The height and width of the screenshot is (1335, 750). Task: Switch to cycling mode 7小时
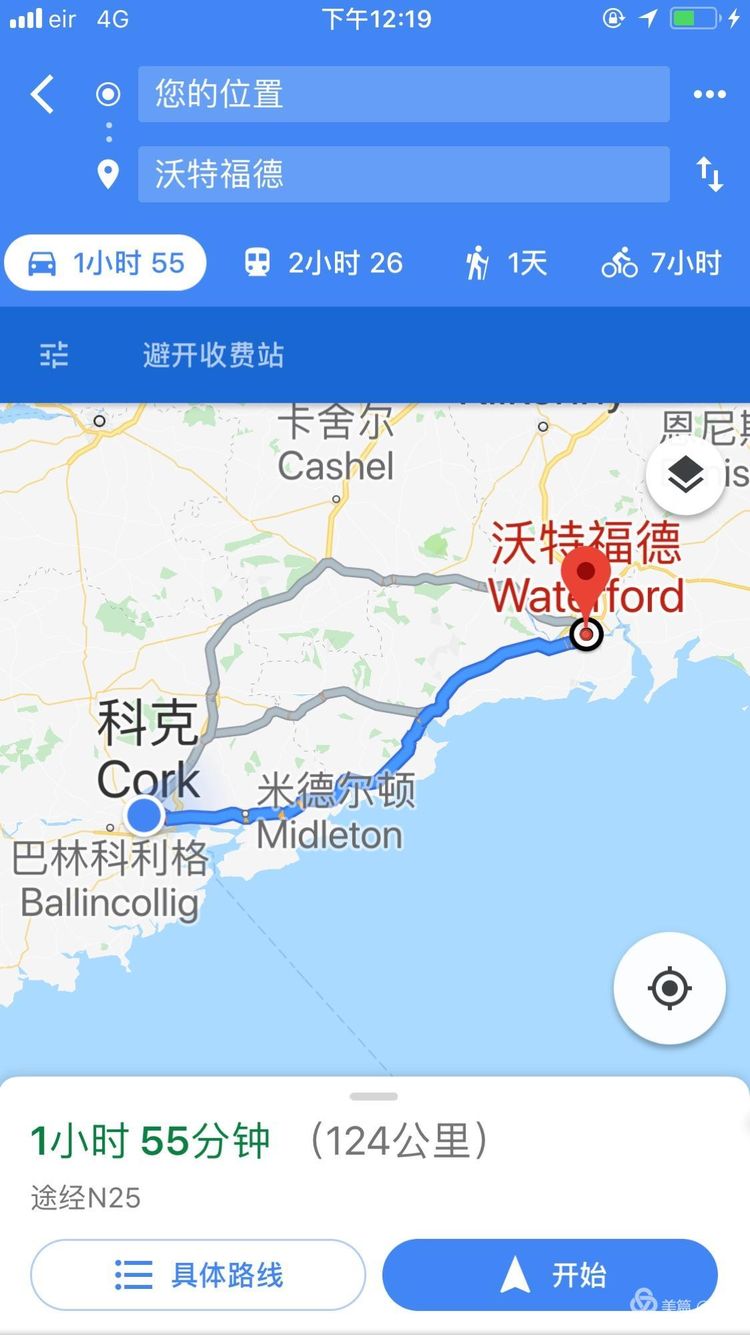(661, 263)
